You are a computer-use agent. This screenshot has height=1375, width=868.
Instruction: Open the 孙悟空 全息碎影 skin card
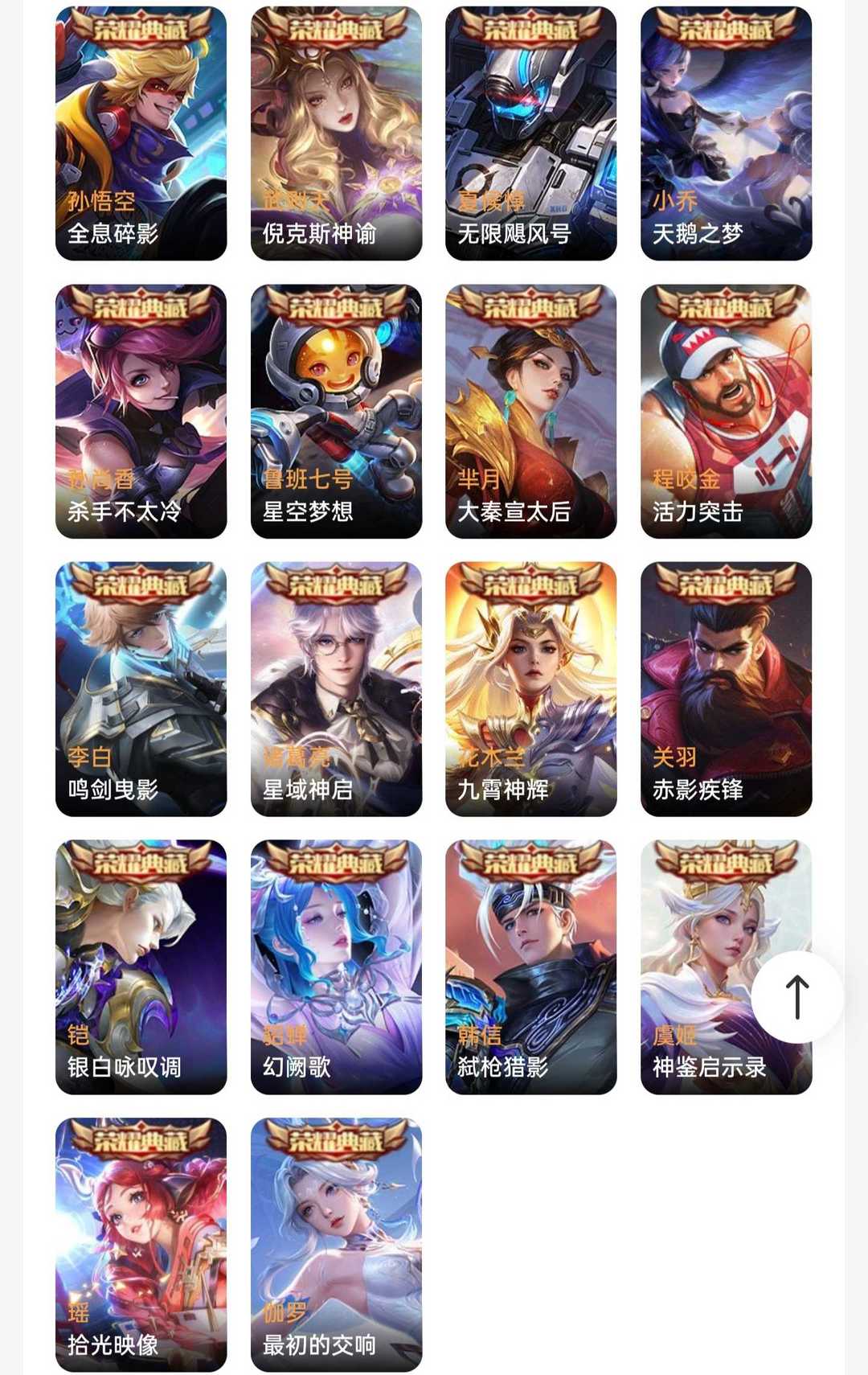click(141, 133)
